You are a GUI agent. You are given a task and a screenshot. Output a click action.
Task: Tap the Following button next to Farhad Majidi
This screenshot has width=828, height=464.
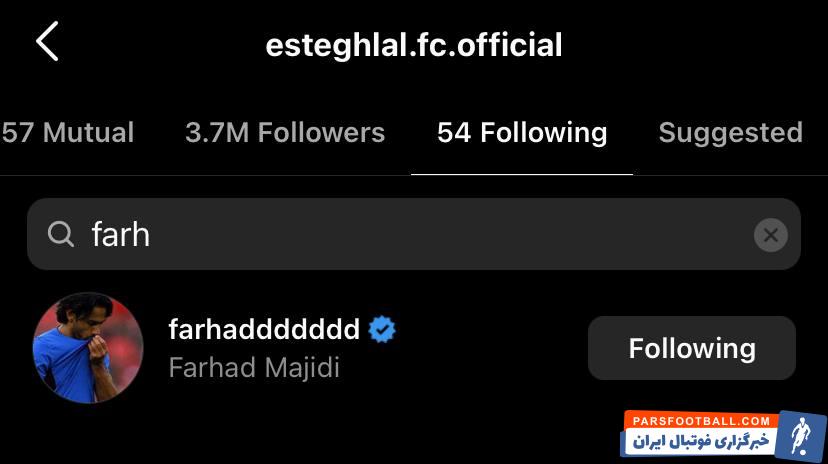(691, 348)
